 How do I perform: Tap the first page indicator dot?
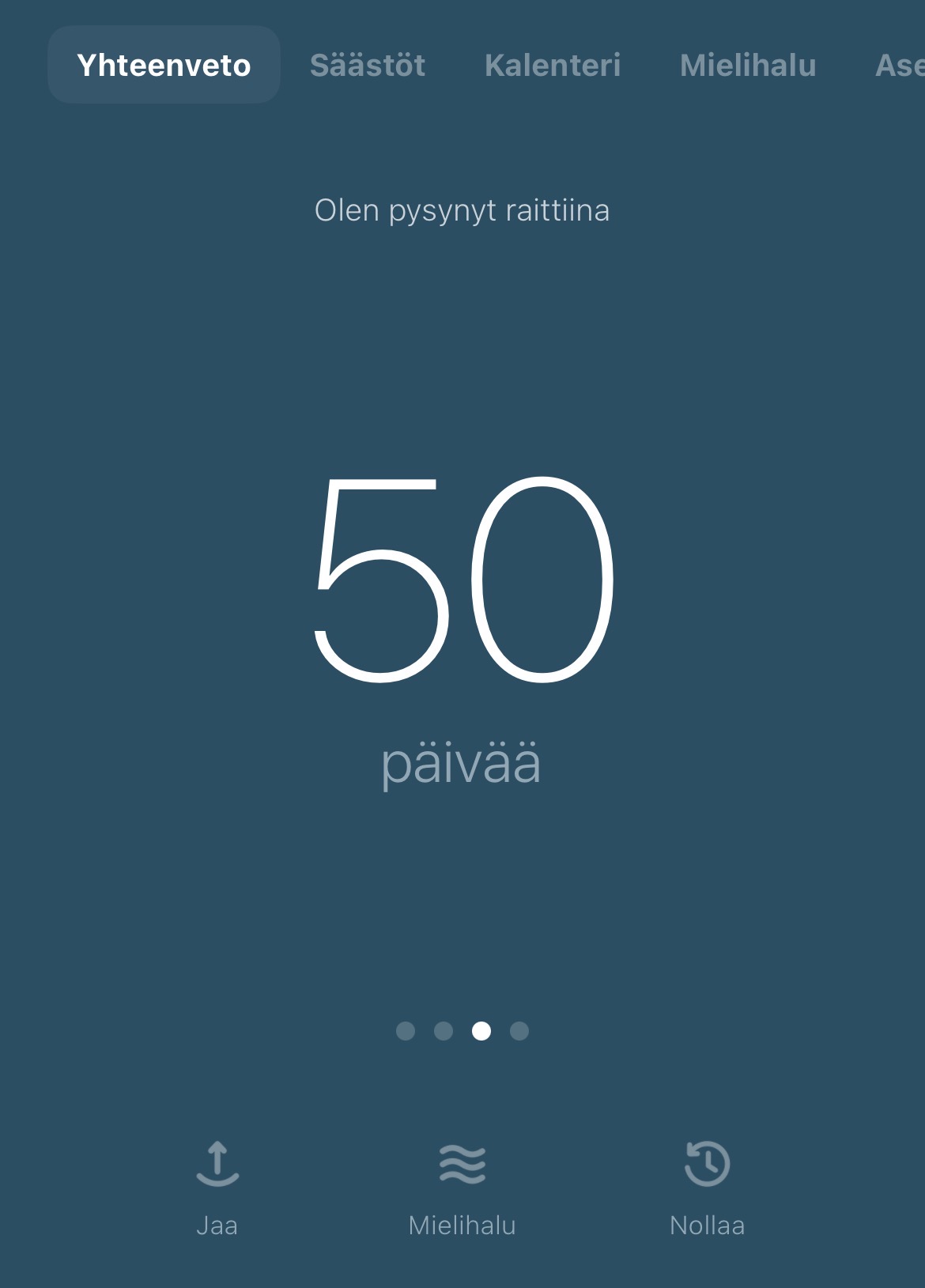pyautogui.click(x=406, y=1031)
